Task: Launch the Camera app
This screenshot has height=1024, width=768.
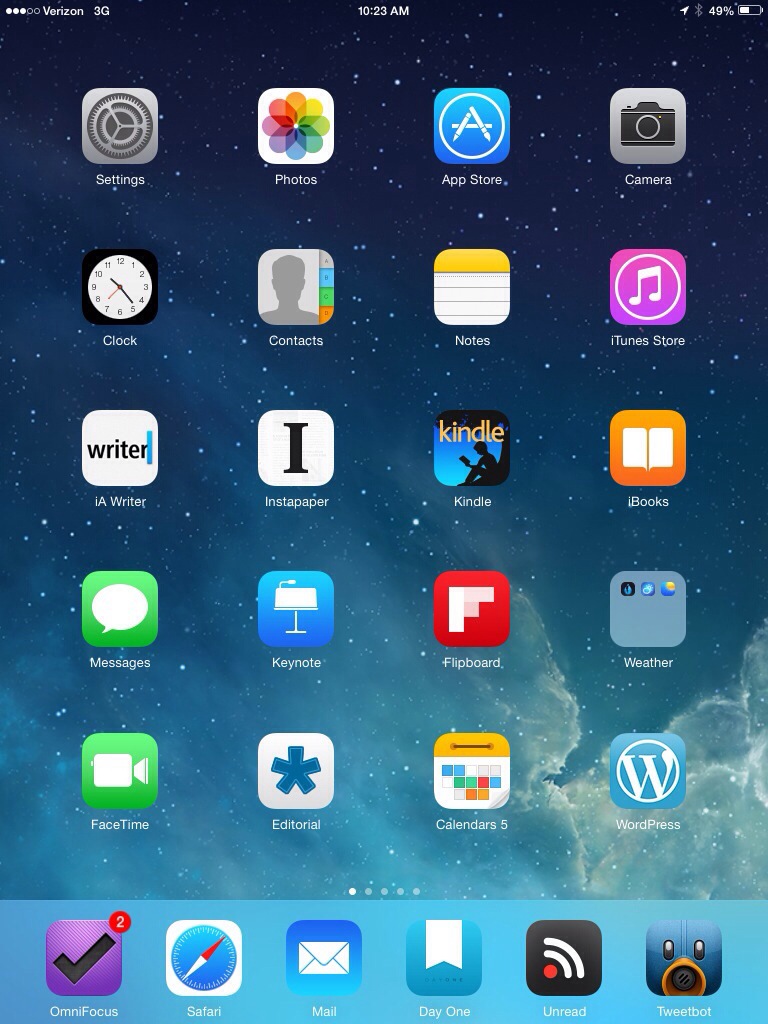Action: click(x=648, y=126)
